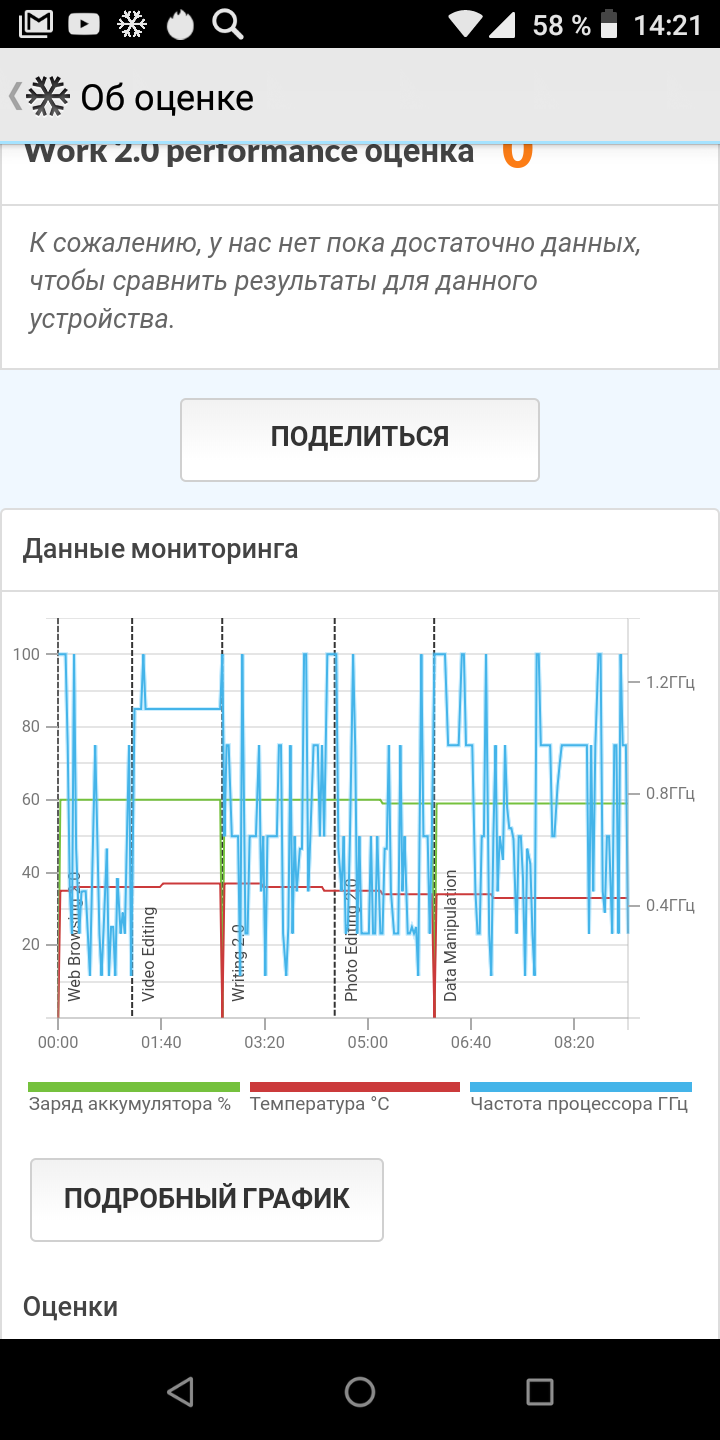Tap the system home button
Screen dimensions: 720x1440
(360, 1391)
